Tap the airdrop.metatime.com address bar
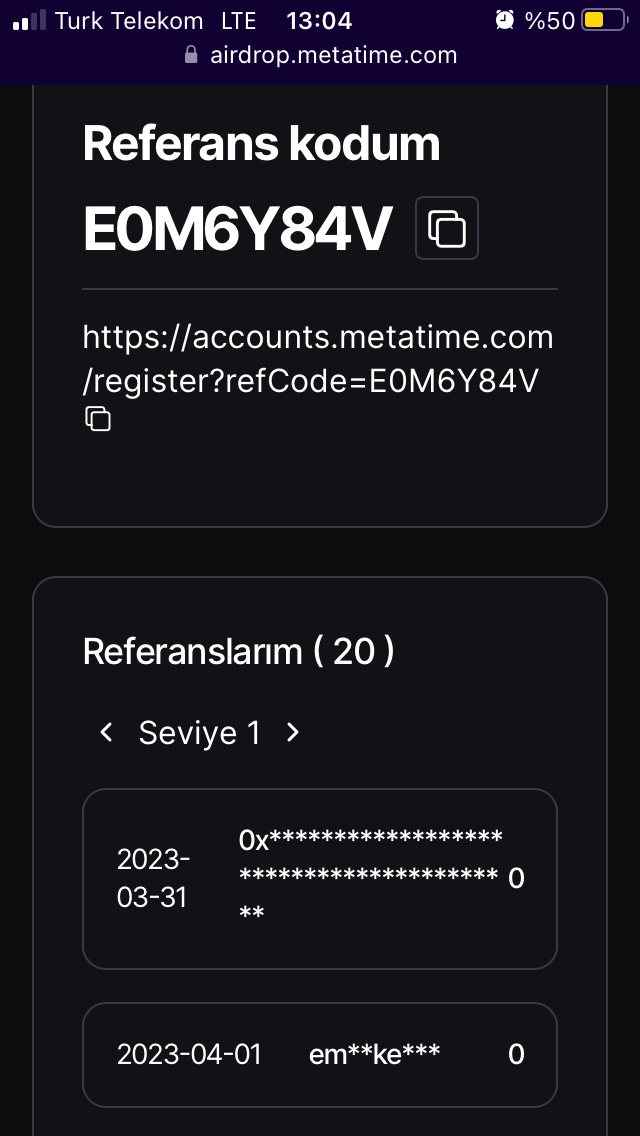The image size is (640, 1136). point(321,55)
